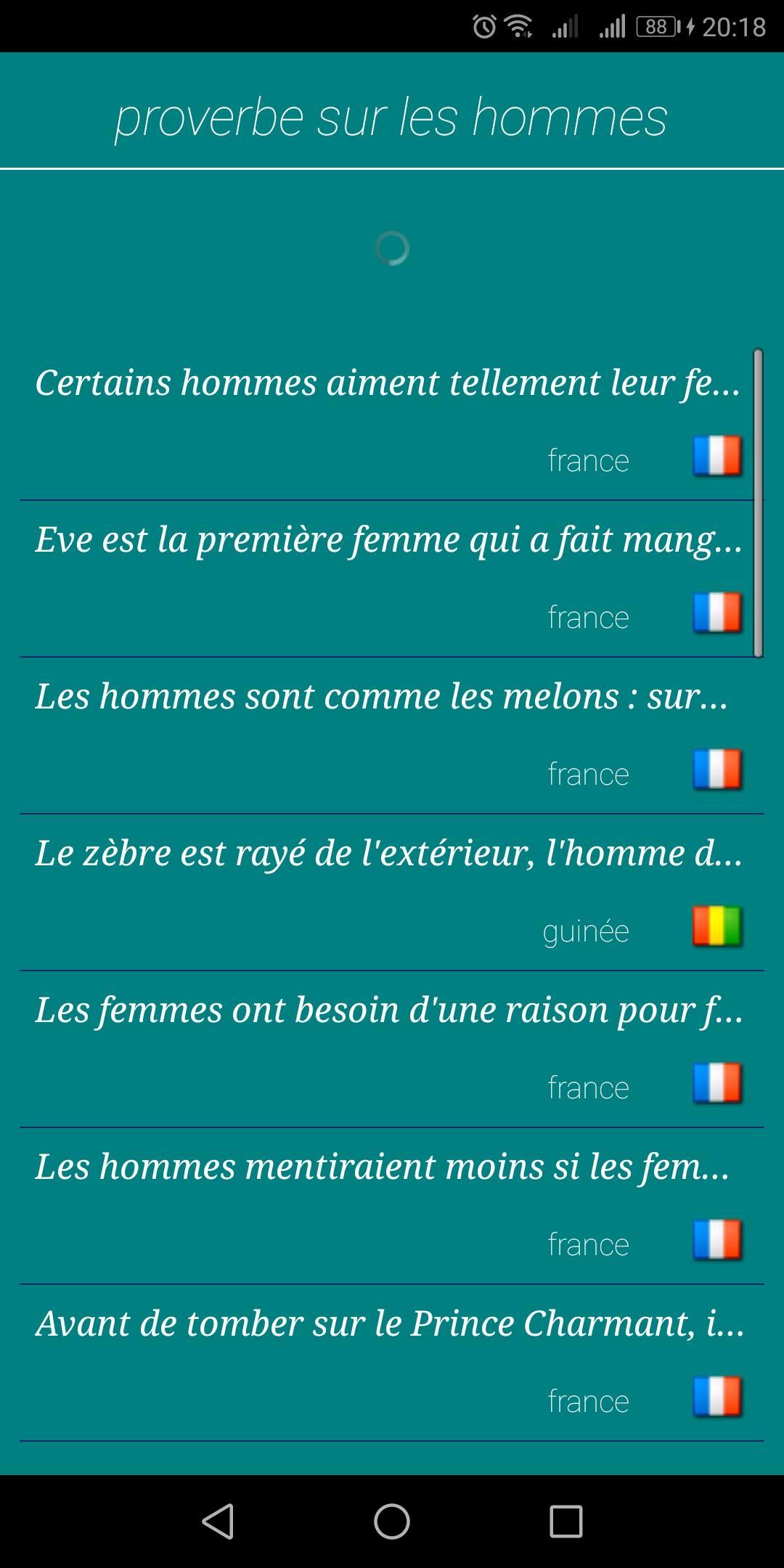
Task: Open proverb 'Eve est la première femme'
Action: pos(388,539)
